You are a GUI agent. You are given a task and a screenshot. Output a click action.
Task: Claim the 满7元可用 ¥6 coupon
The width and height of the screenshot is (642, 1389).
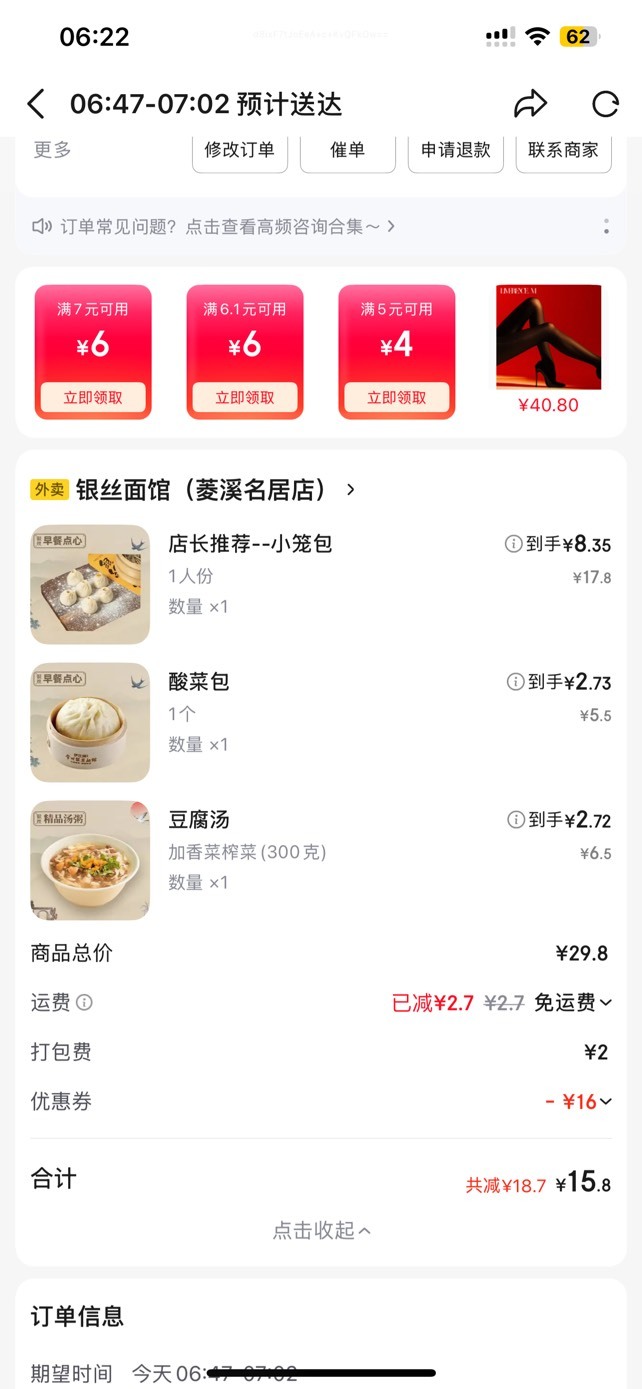click(93, 397)
